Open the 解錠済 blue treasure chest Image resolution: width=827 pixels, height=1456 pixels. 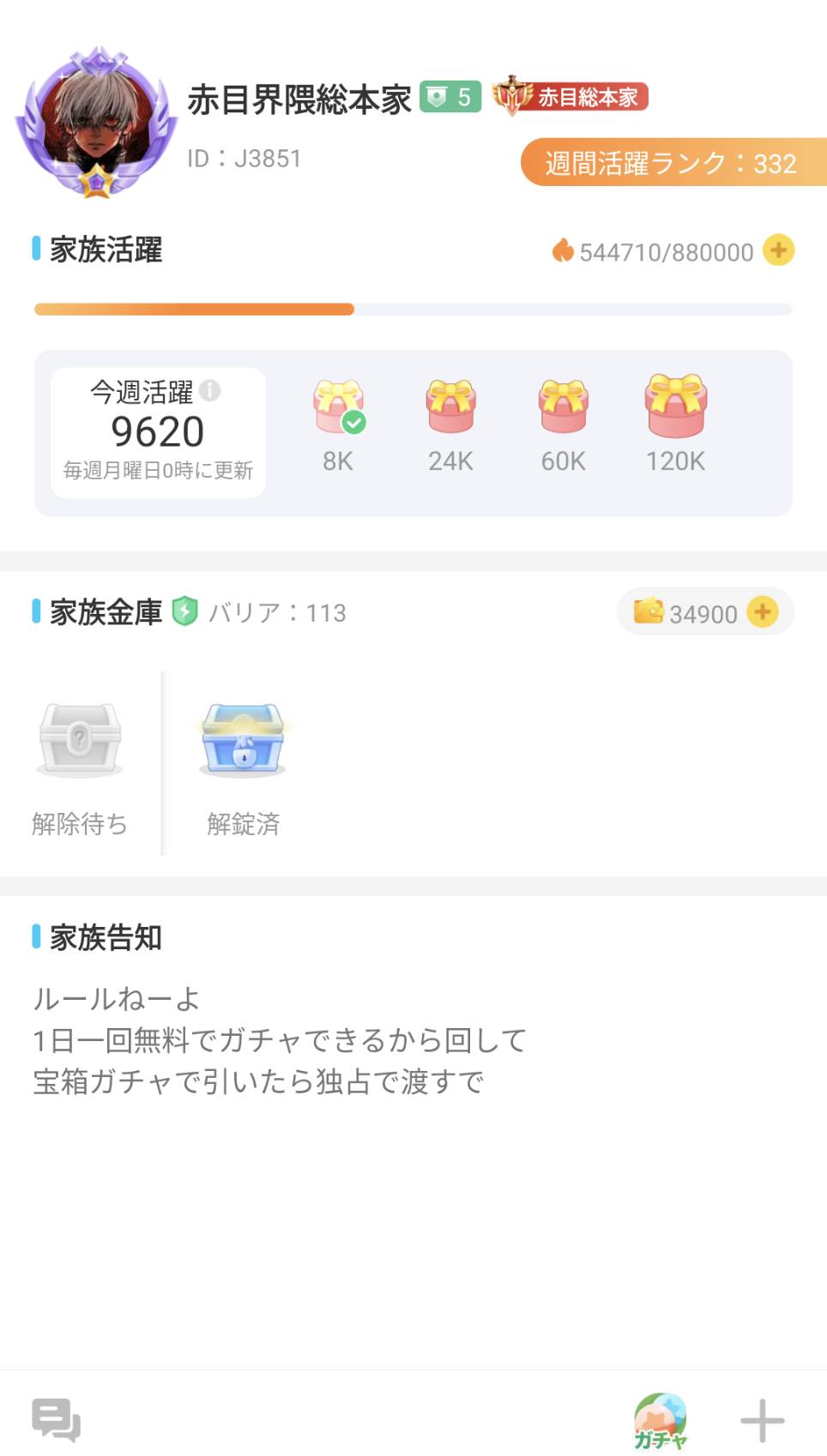243,739
